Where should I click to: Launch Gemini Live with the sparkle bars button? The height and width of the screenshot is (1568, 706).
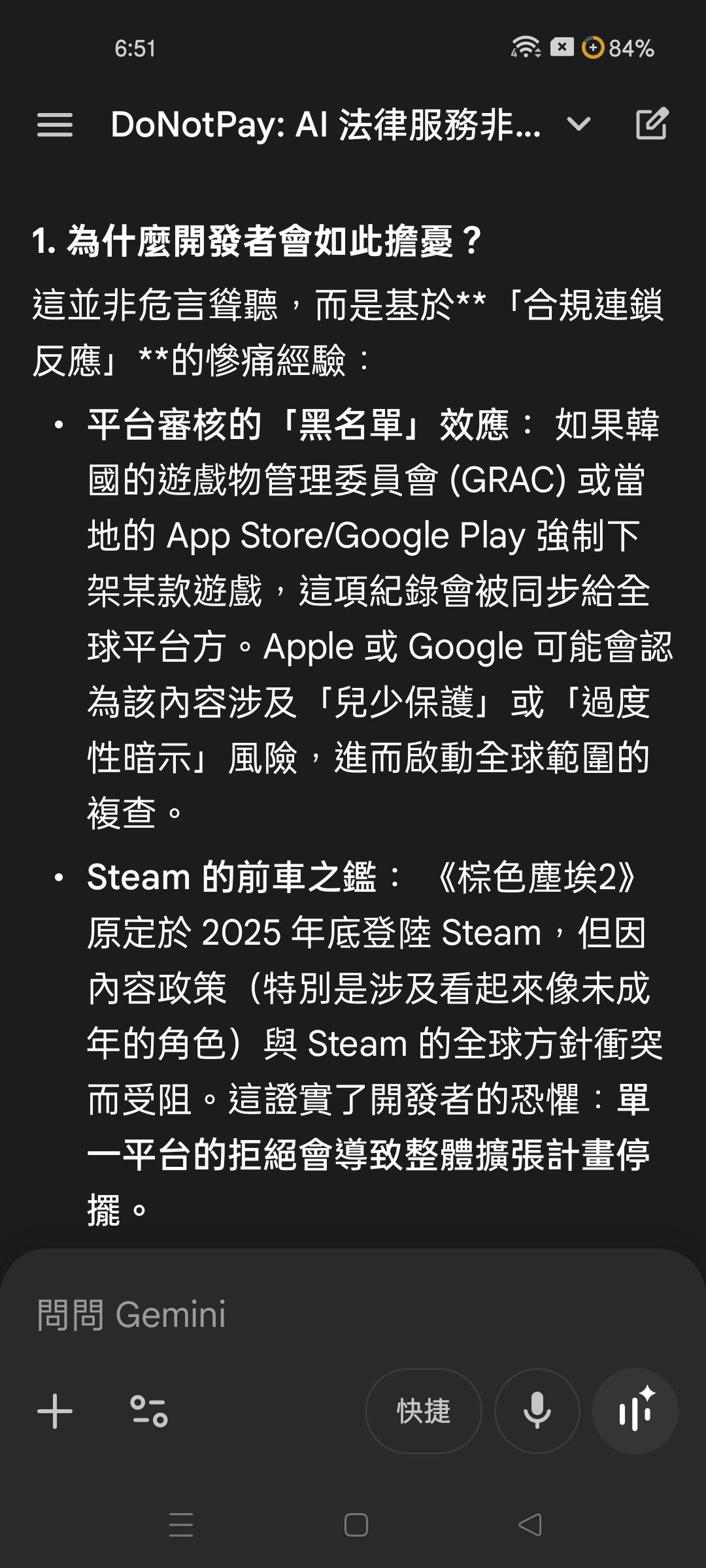(x=635, y=1411)
